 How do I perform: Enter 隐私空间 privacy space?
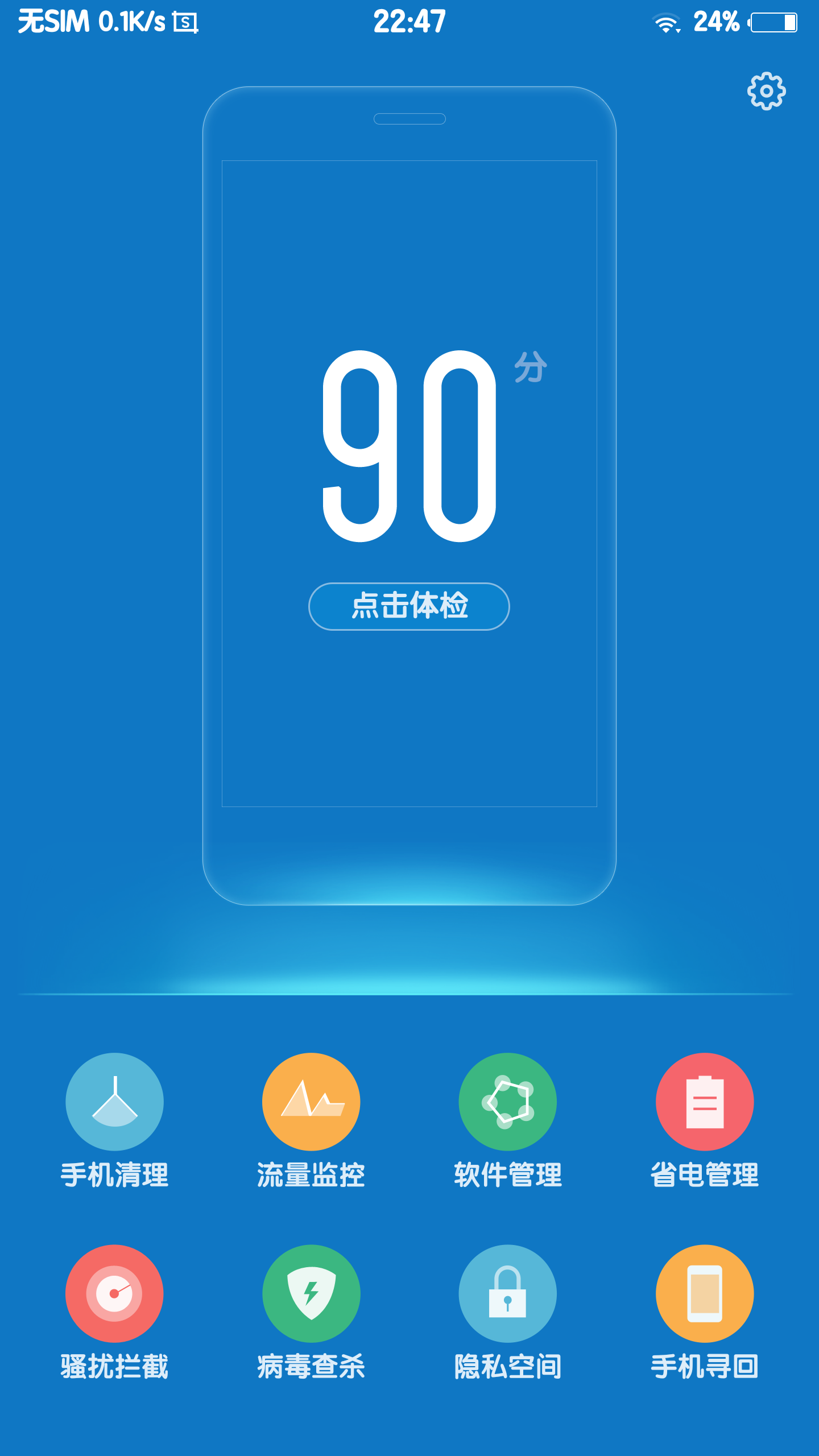(x=508, y=1293)
